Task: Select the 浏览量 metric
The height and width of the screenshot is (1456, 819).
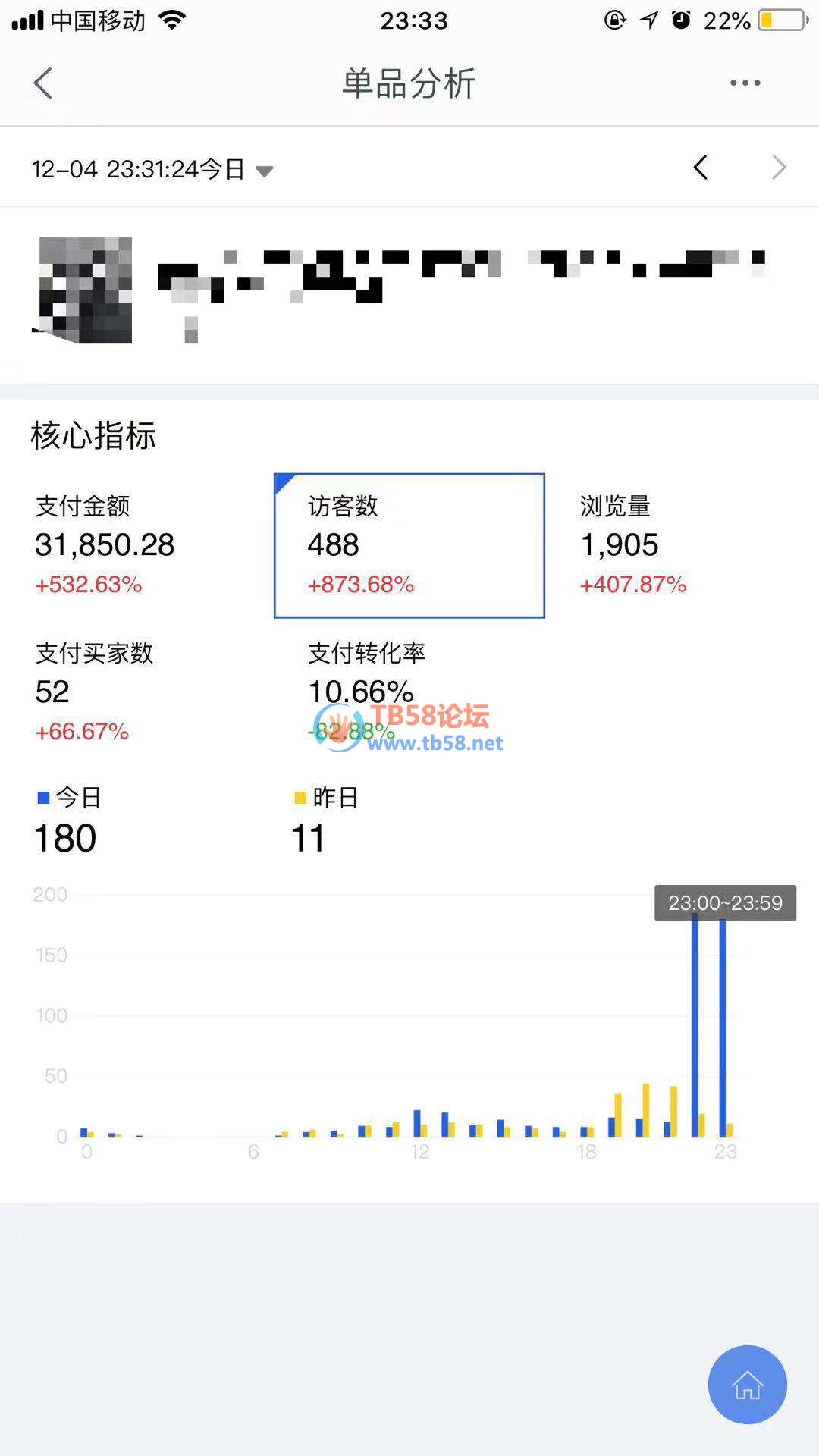Action: coord(681,544)
